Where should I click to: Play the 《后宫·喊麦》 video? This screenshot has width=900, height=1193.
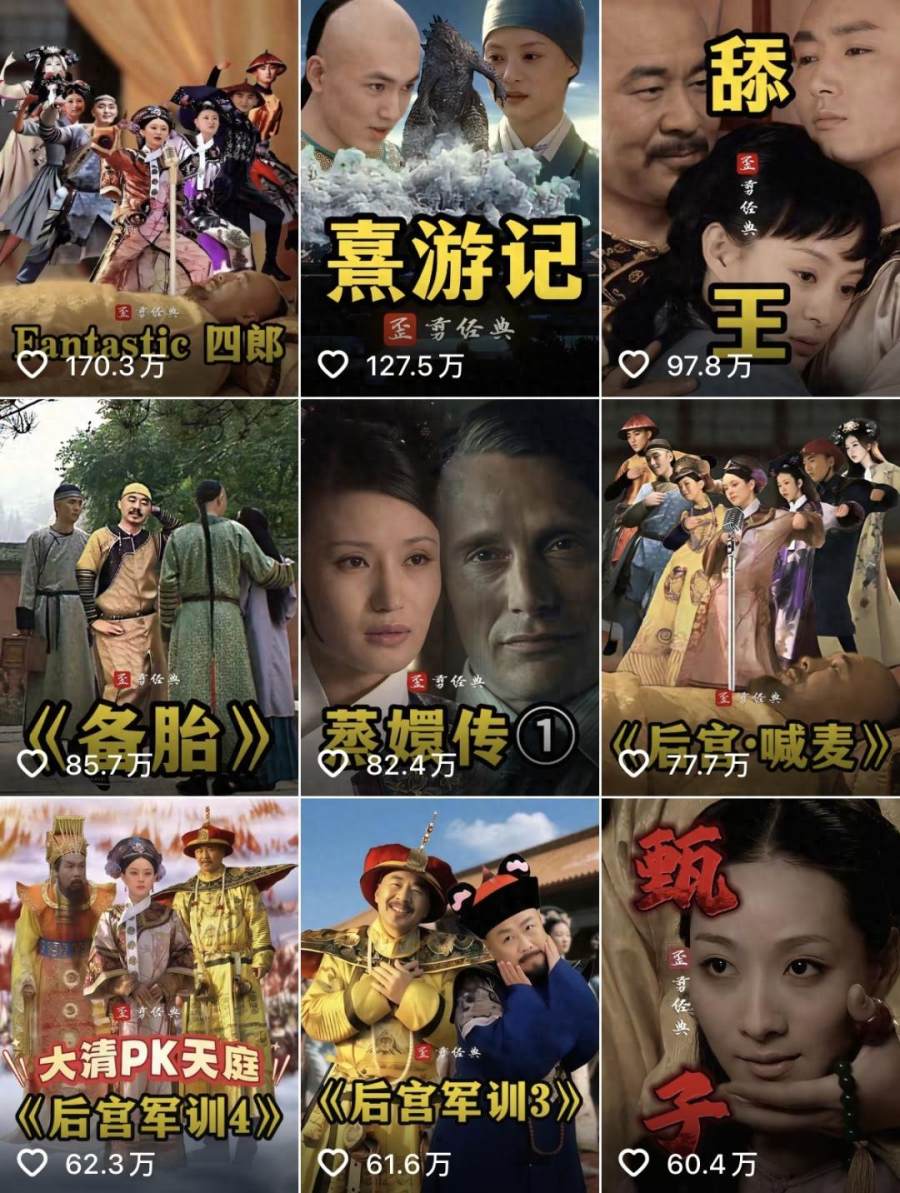point(750,597)
